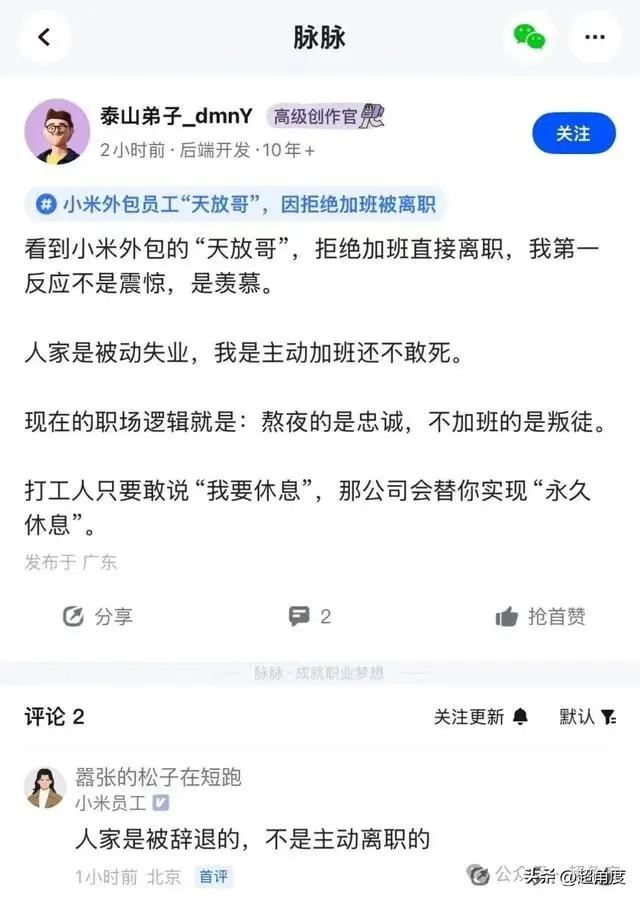Image resolution: width=640 pixels, height=899 pixels.
Task: Open the three-dot overflow menu
Action: [594, 38]
